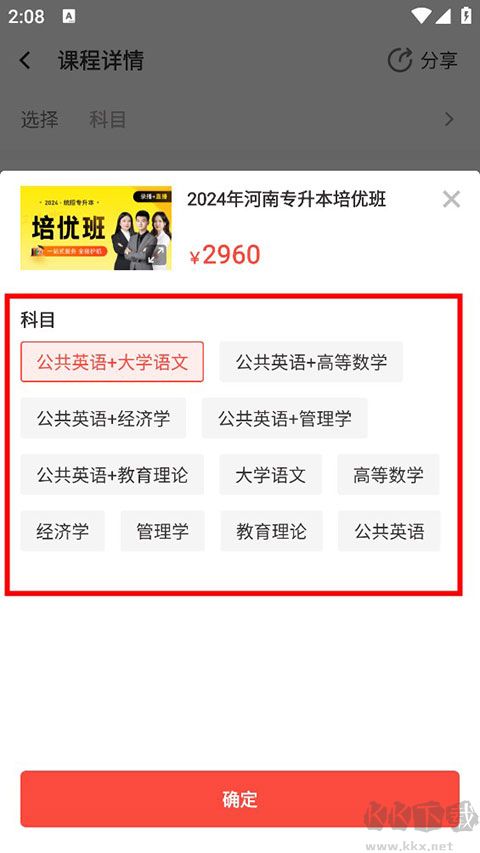Viewport: 480px width, 853px height.
Task: Close the subject selection sheet
Action: [x=451, y=199]
